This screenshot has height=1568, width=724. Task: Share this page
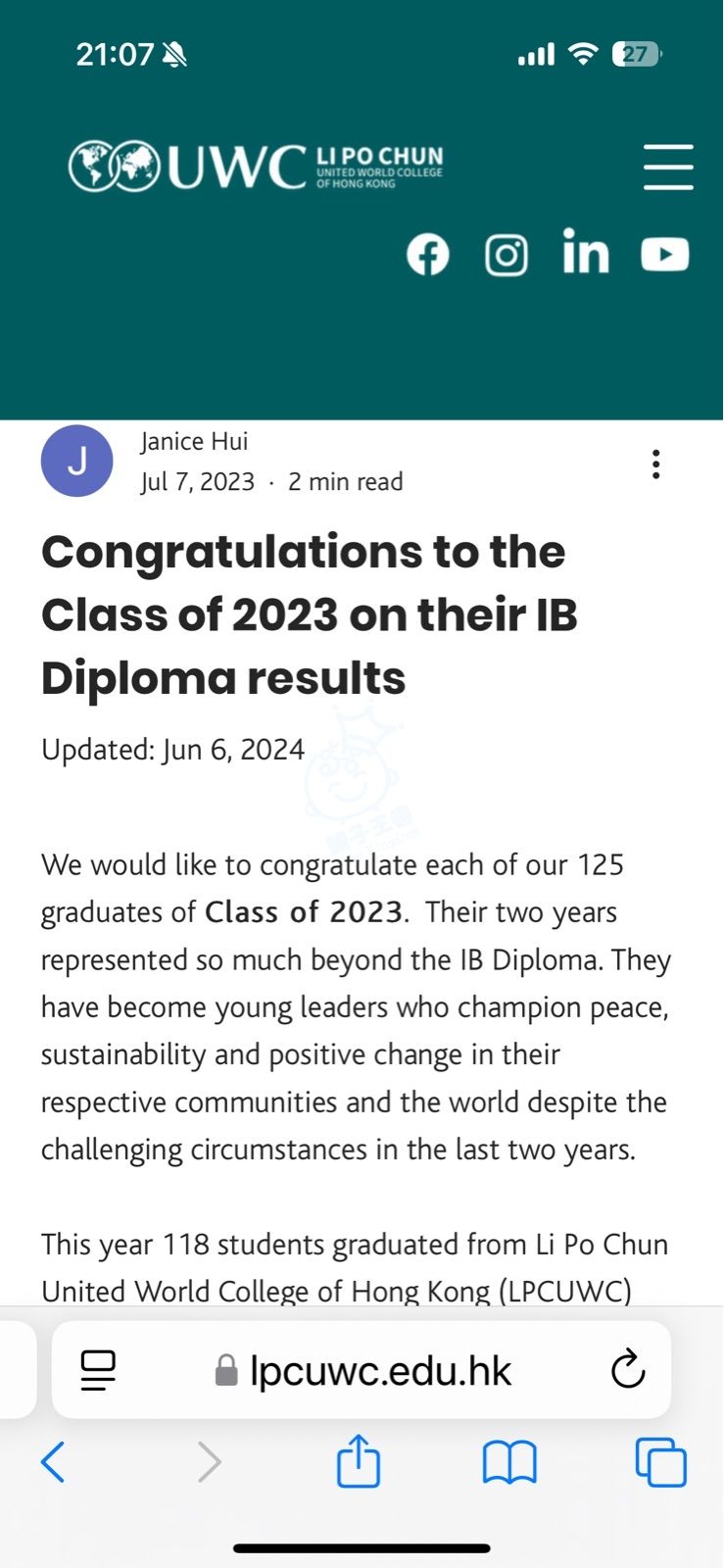[x=359, y=1462]
